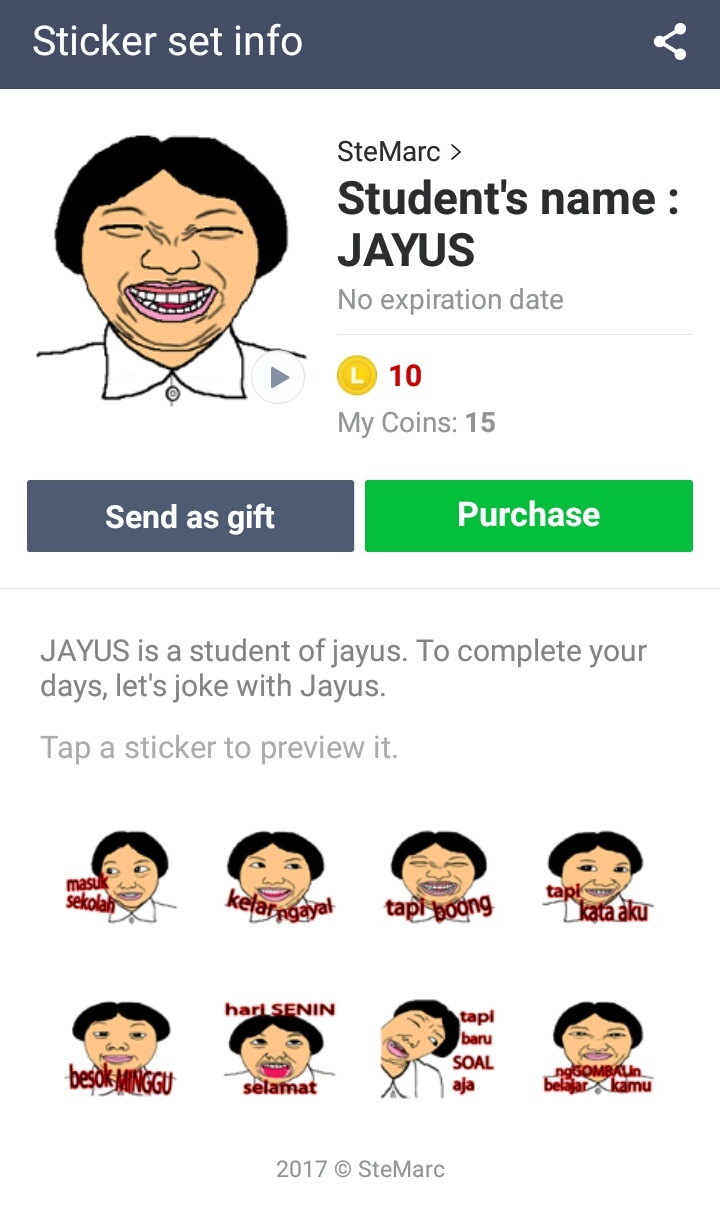Preview the "tapi kata aku" sticker
This screenshot has height=1223, width=720.
pos(597,876)
